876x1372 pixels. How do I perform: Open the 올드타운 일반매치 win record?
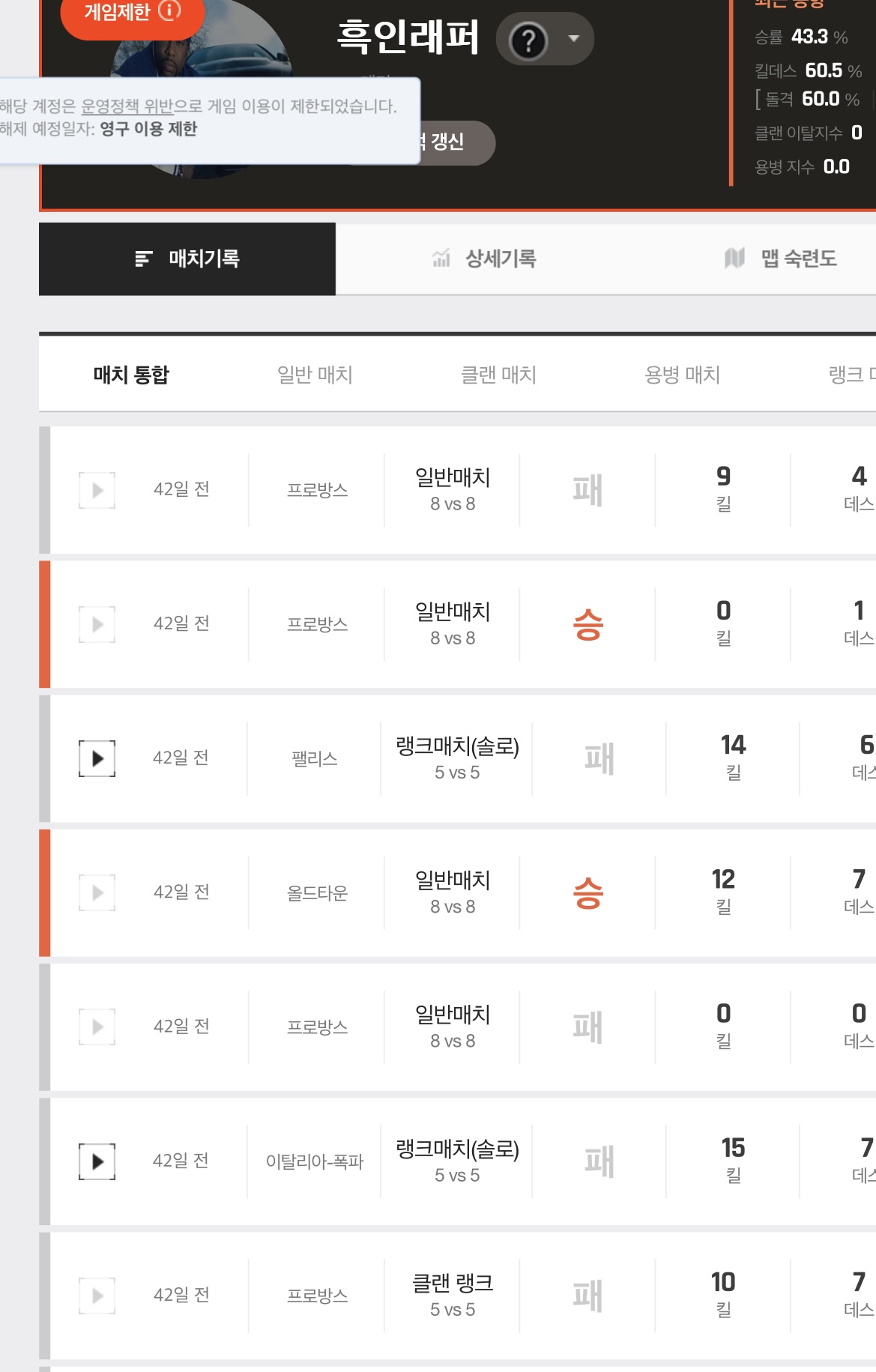(x=453, y=892)
